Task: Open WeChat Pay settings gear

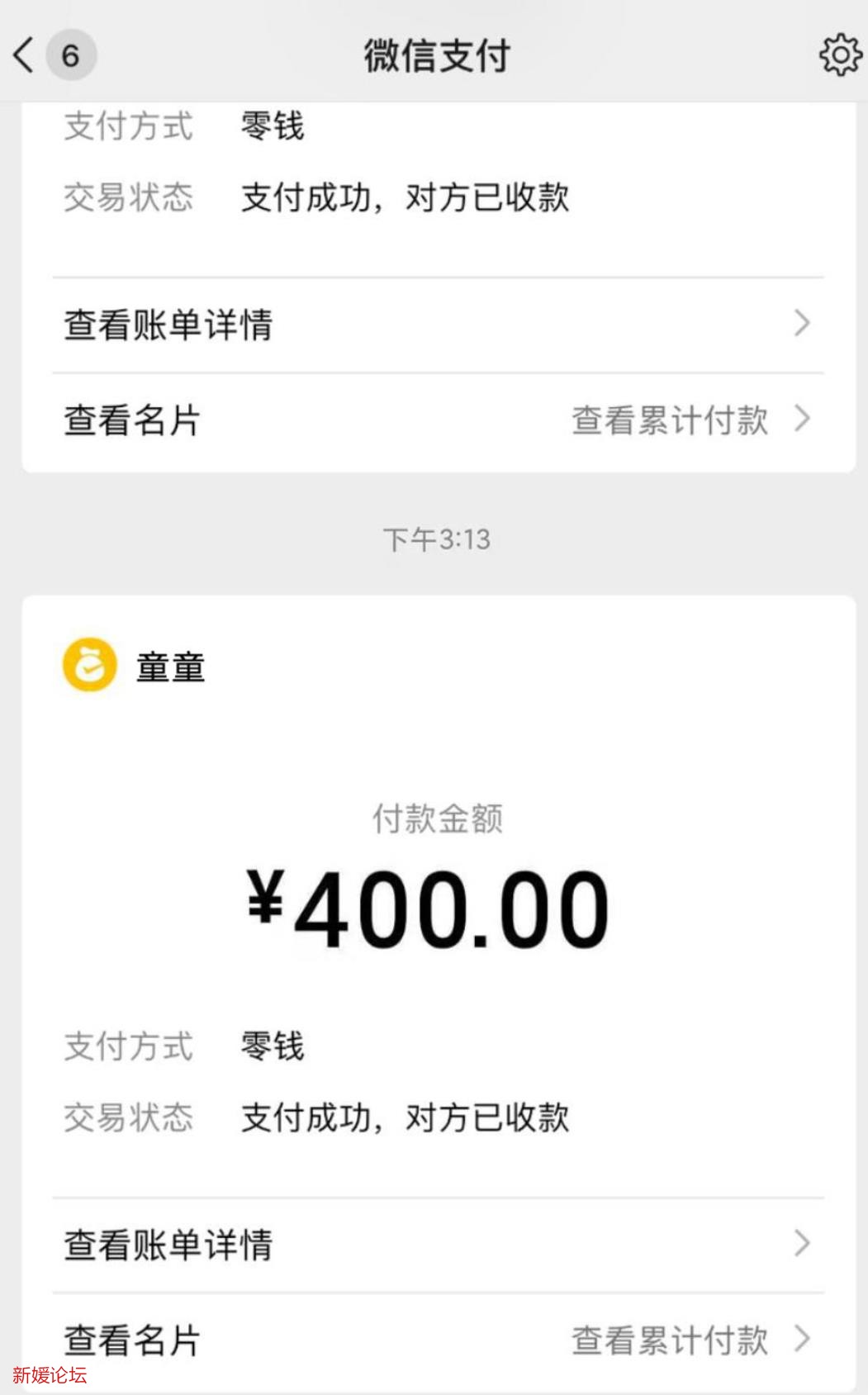Action: pos(839,55)
